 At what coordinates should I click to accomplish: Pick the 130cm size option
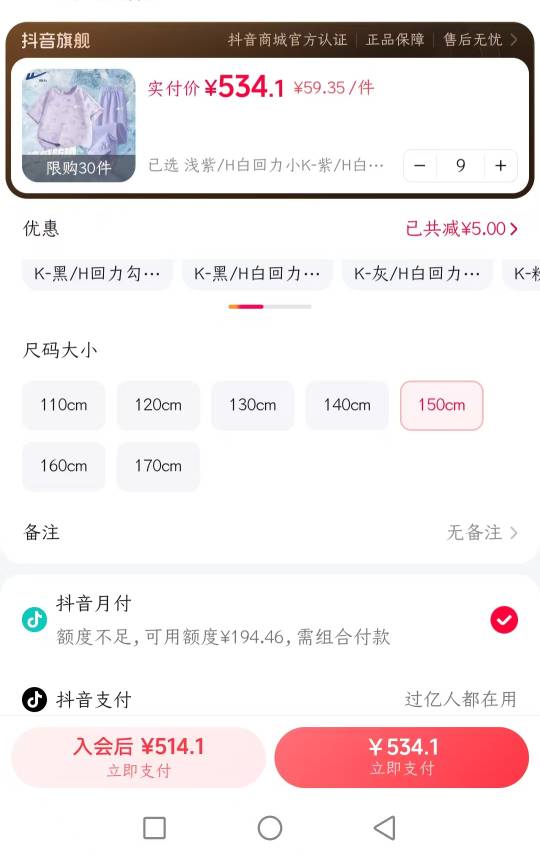(x=253, y=405)
